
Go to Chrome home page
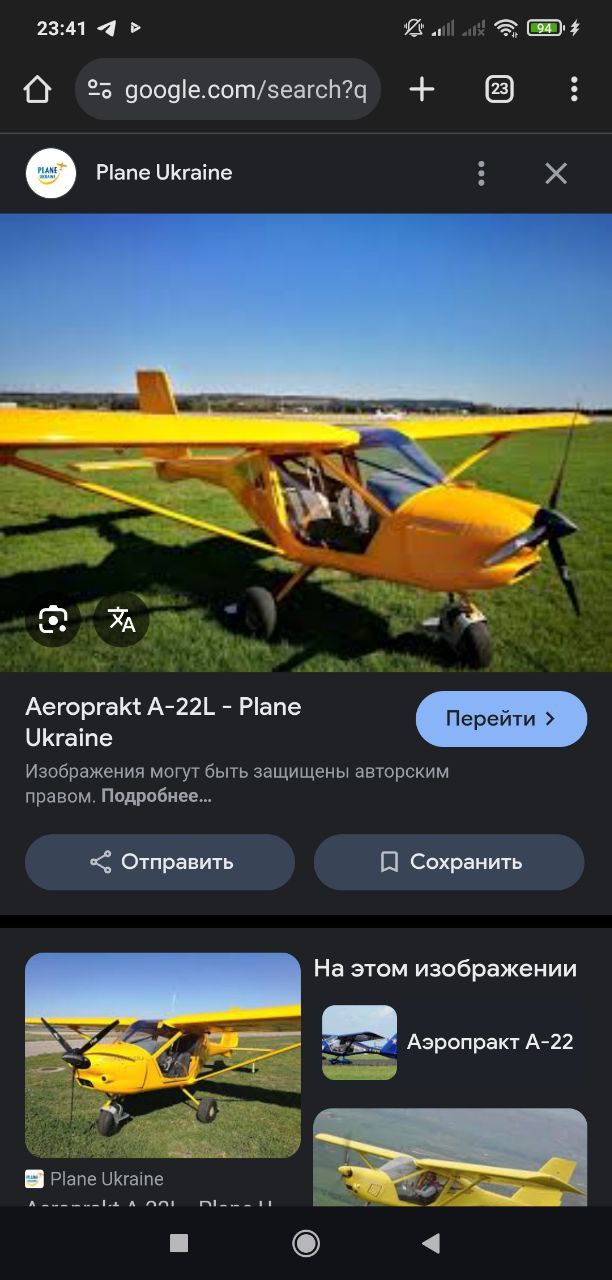(x=37, y=90)
